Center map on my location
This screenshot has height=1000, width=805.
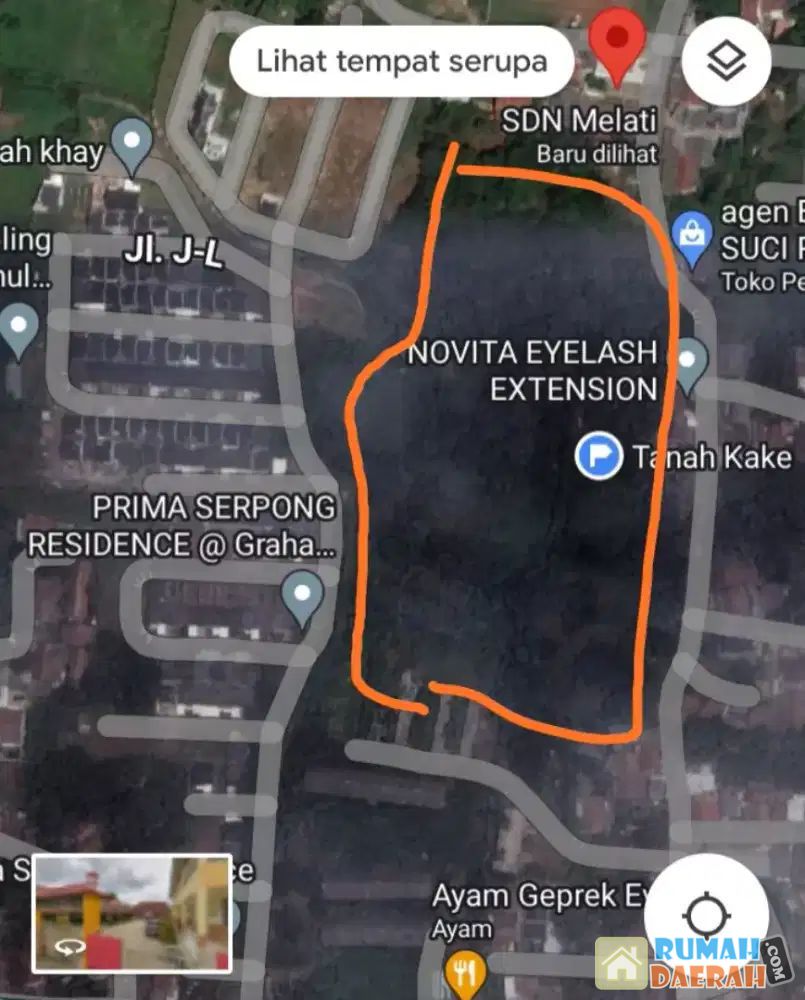pos(705,914)
